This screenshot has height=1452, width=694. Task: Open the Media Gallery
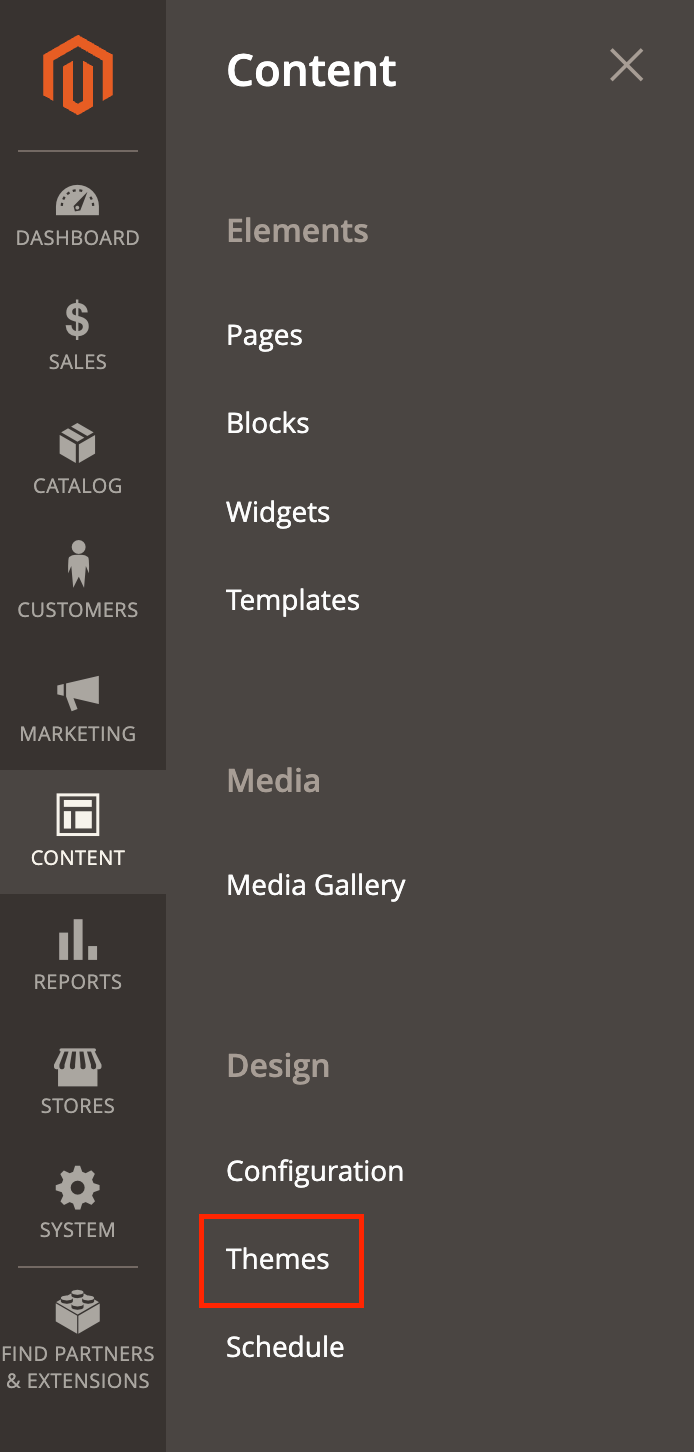click(316, 885)
